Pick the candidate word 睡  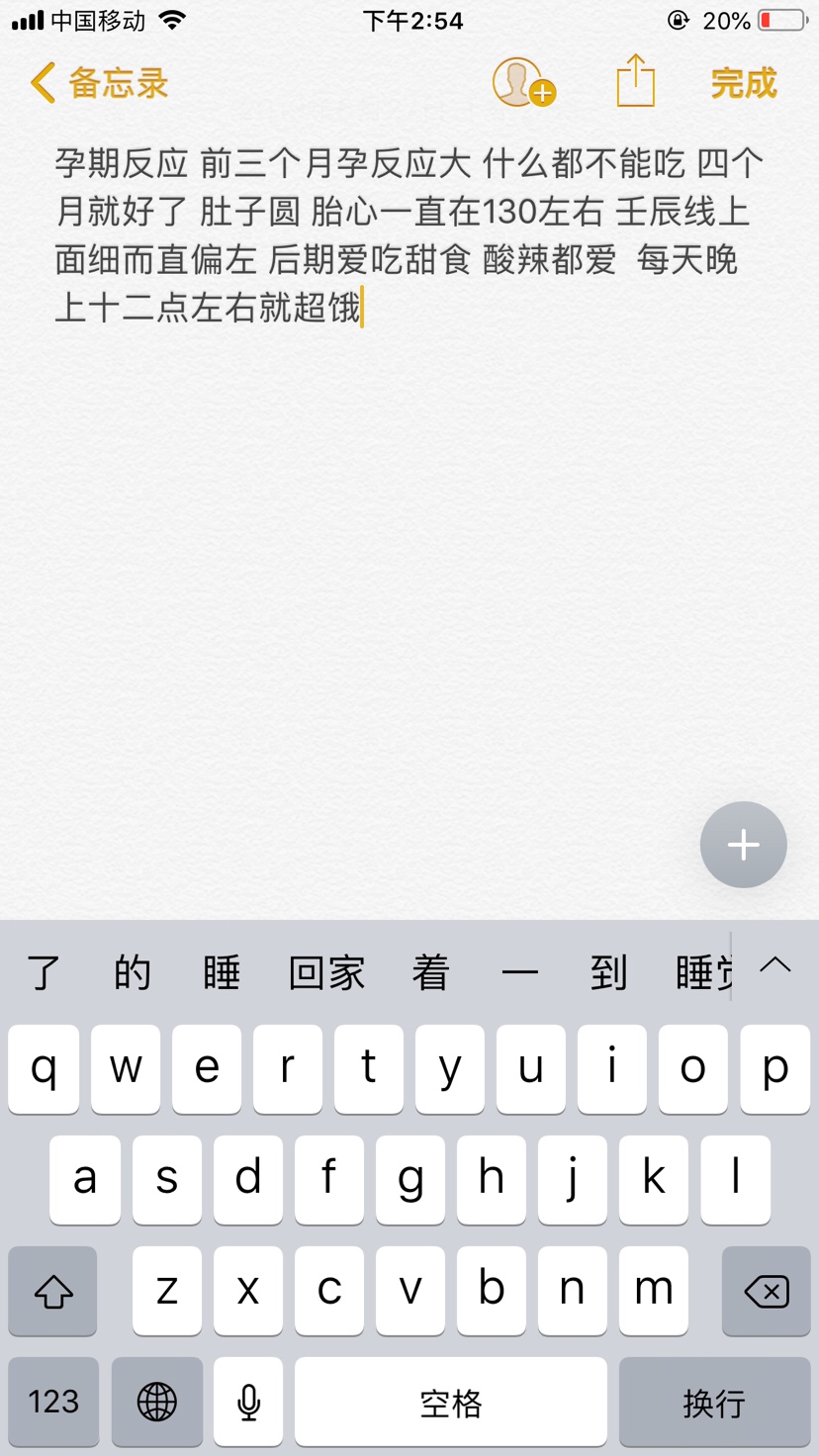pyautogui.click(x=222, y=973)
